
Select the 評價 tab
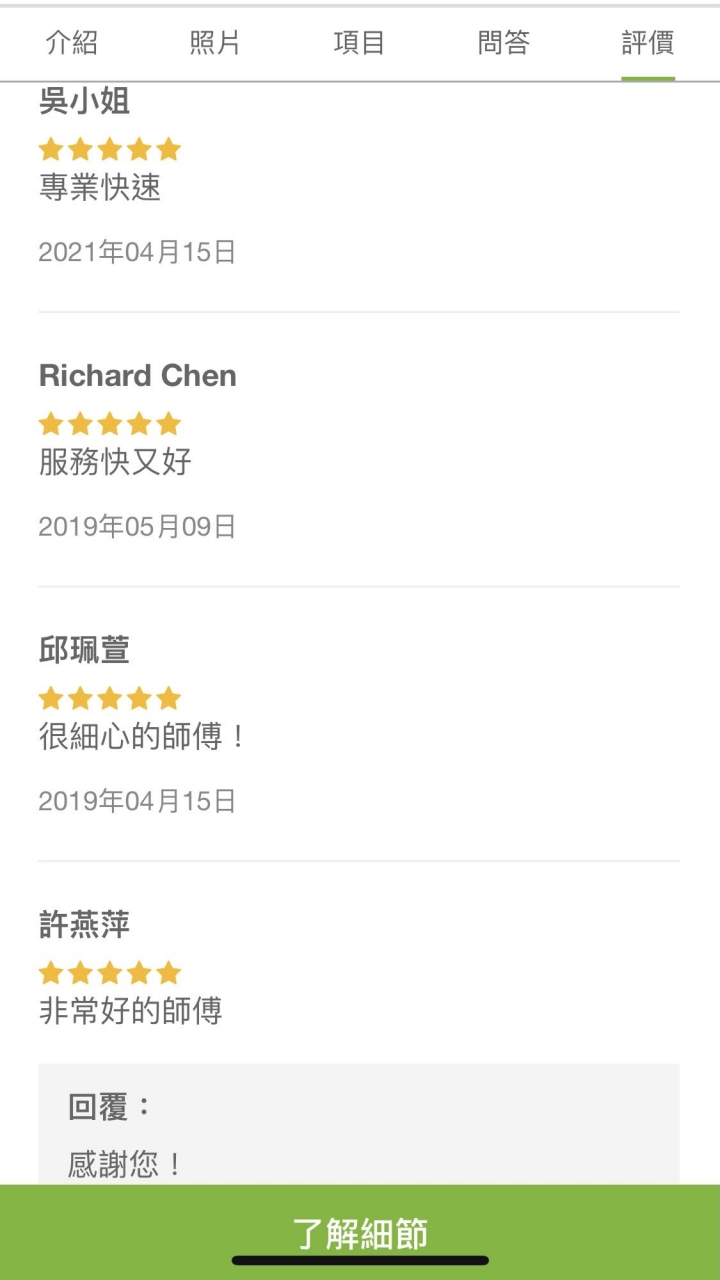coord(647,43)
